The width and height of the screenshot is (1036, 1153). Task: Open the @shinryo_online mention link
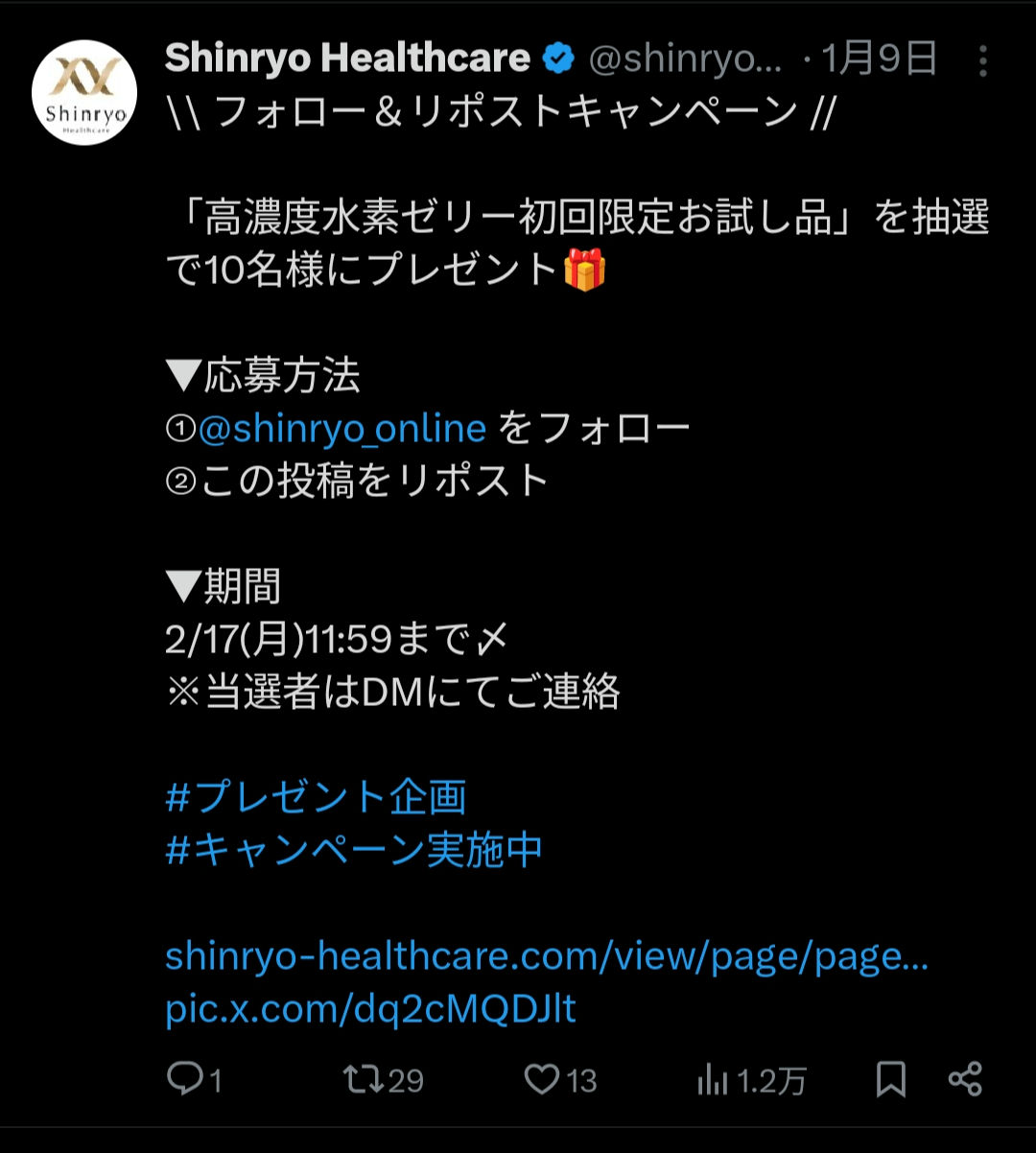342,428
